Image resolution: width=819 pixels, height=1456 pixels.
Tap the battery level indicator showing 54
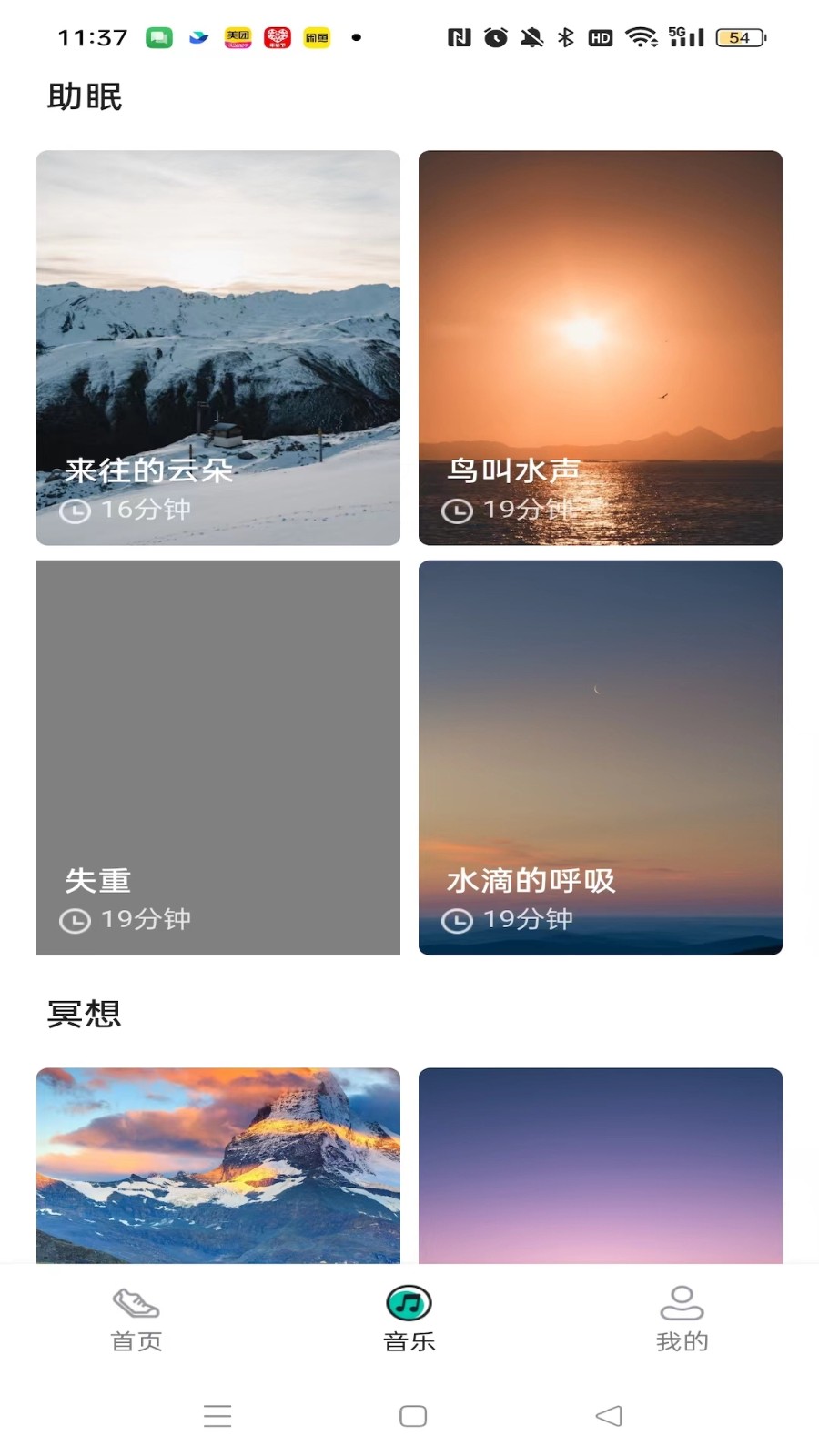pyautogui.click(x=739, y=37)
